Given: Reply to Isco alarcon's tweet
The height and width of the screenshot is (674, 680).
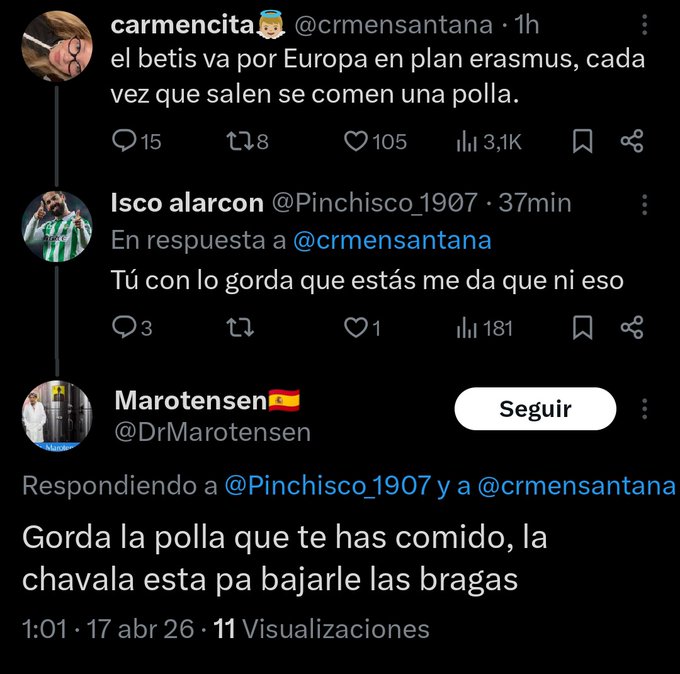Looking at the screenshot, I should (124, 327).
